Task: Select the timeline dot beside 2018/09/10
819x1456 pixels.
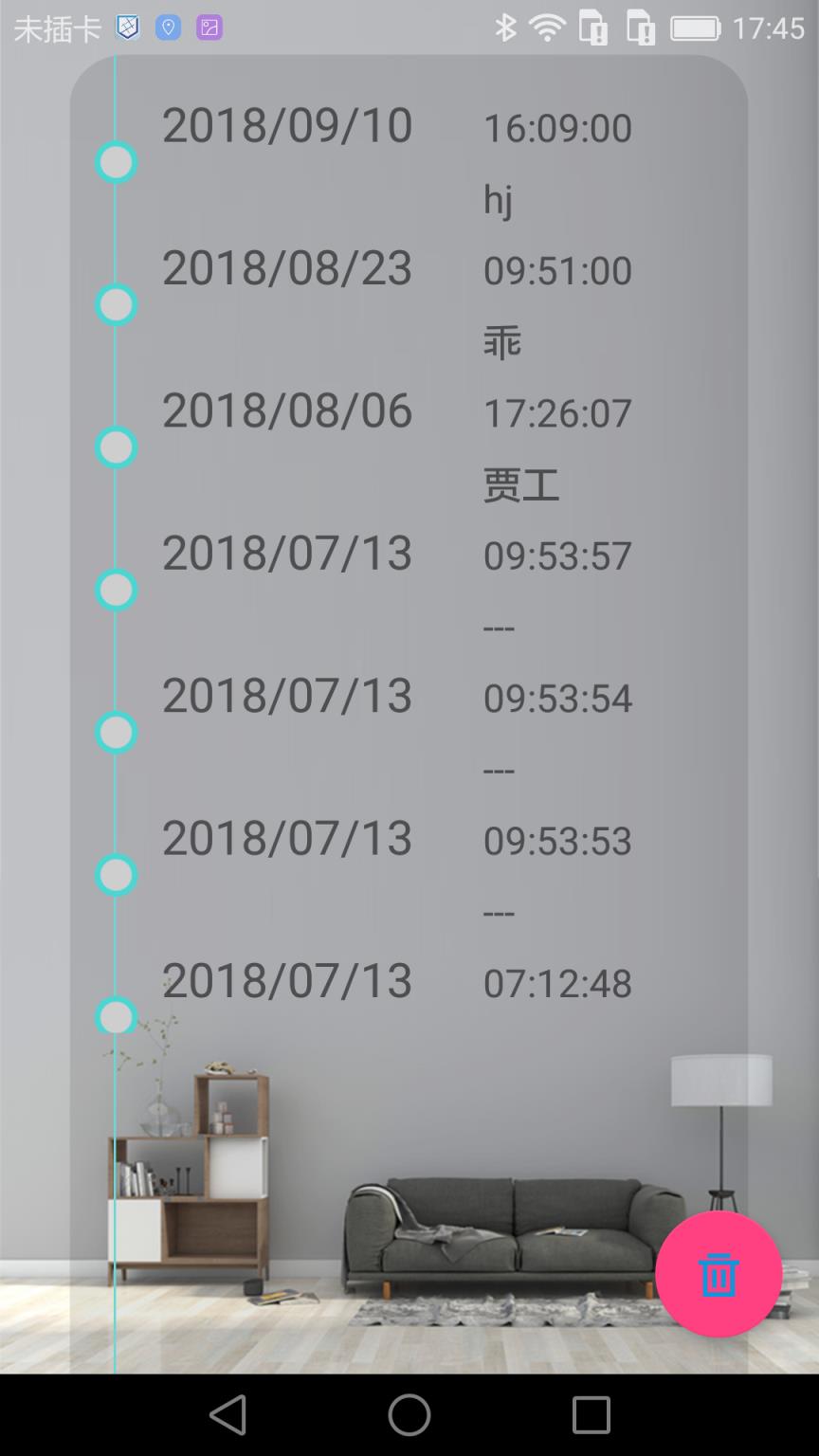Action: [115, 162]
